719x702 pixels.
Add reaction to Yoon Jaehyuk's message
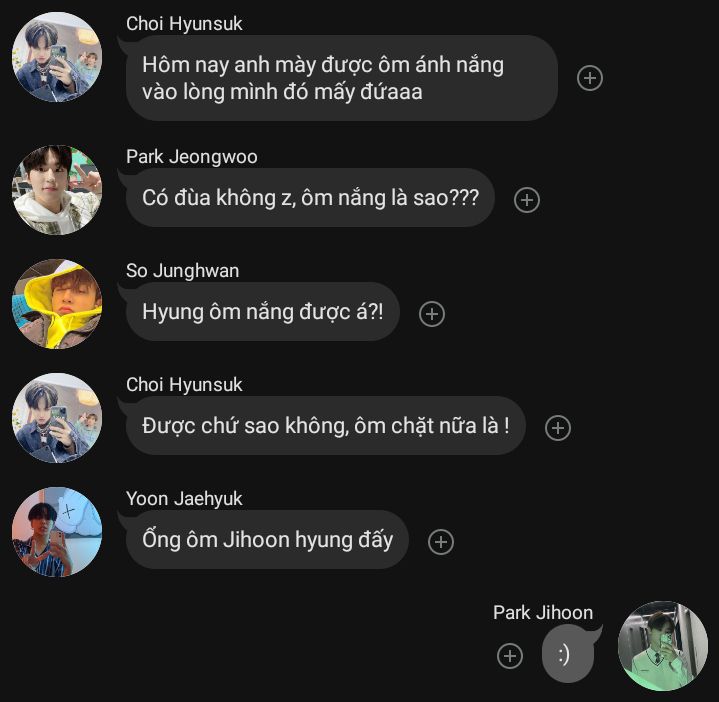[x=441, y=542]
